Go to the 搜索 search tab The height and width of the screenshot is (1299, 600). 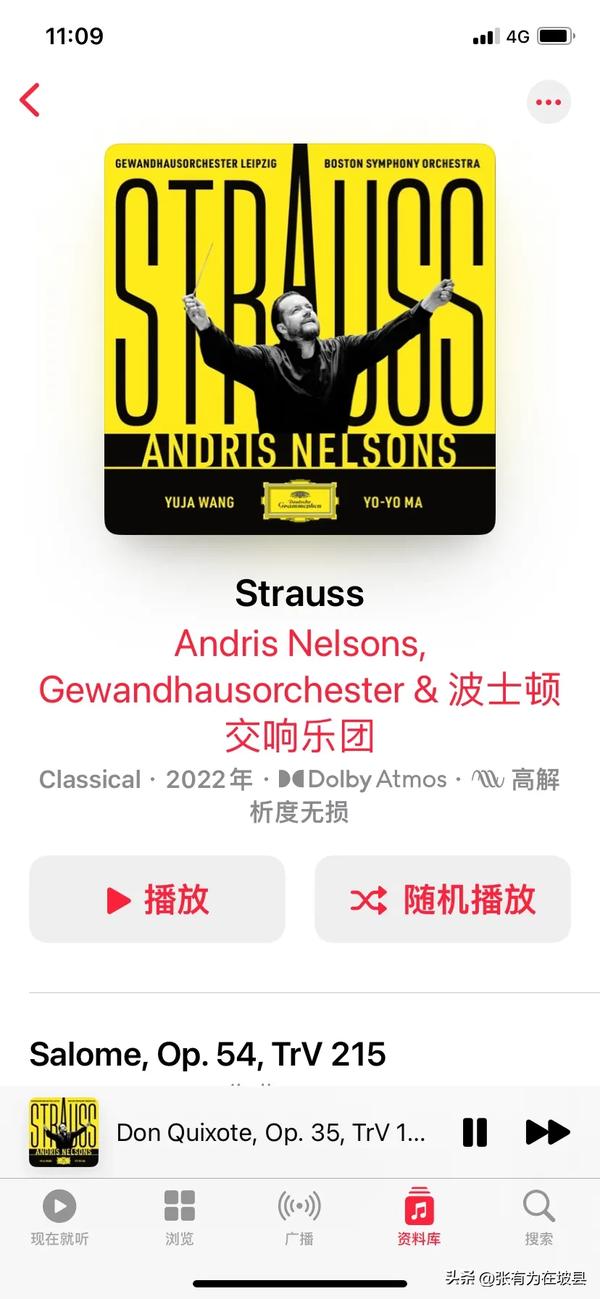tap(539, 1218)
